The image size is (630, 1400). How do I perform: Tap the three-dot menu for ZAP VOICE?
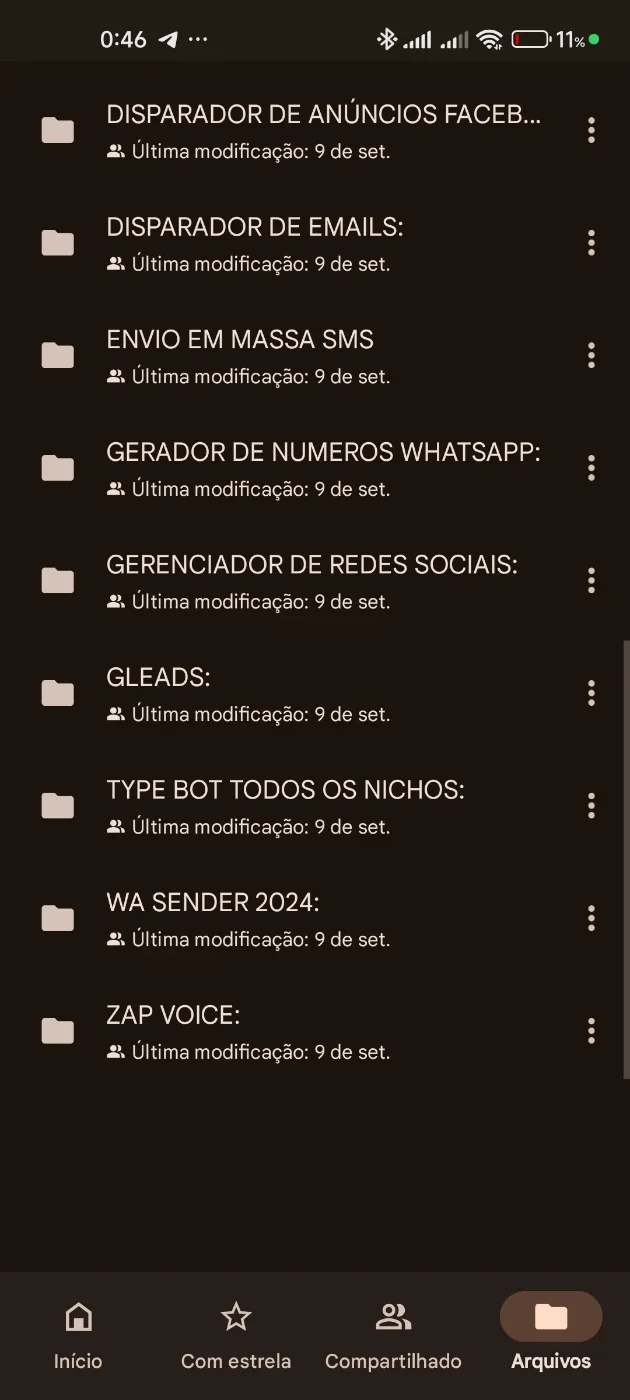(591, 1030)
